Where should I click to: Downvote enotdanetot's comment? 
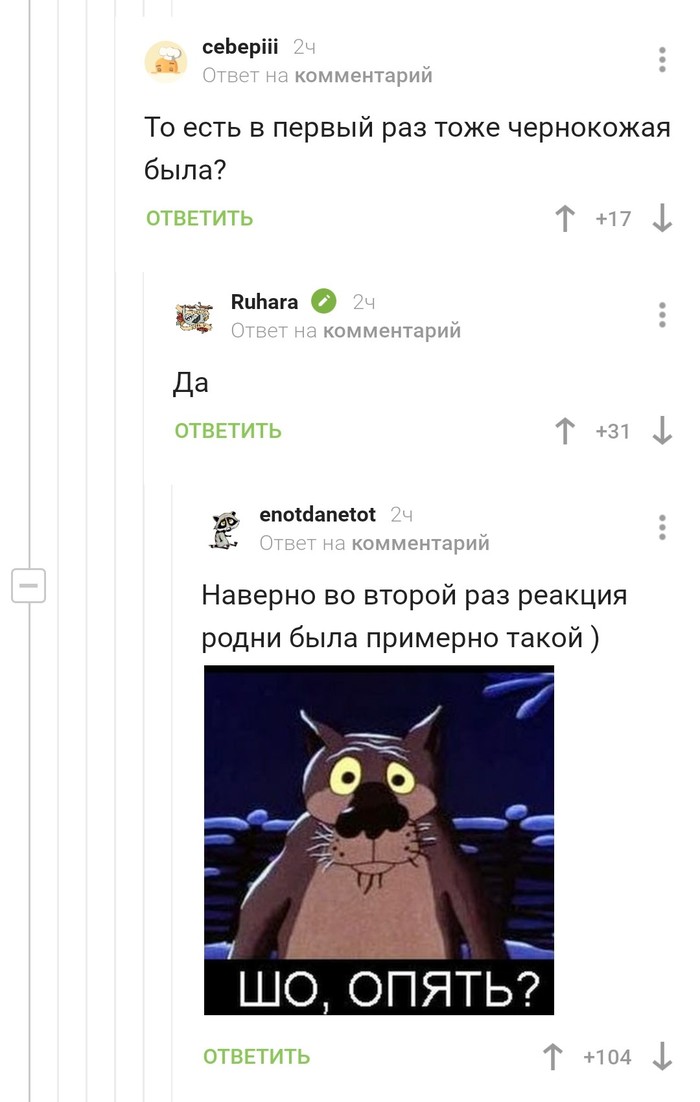tap(662, 1056)
